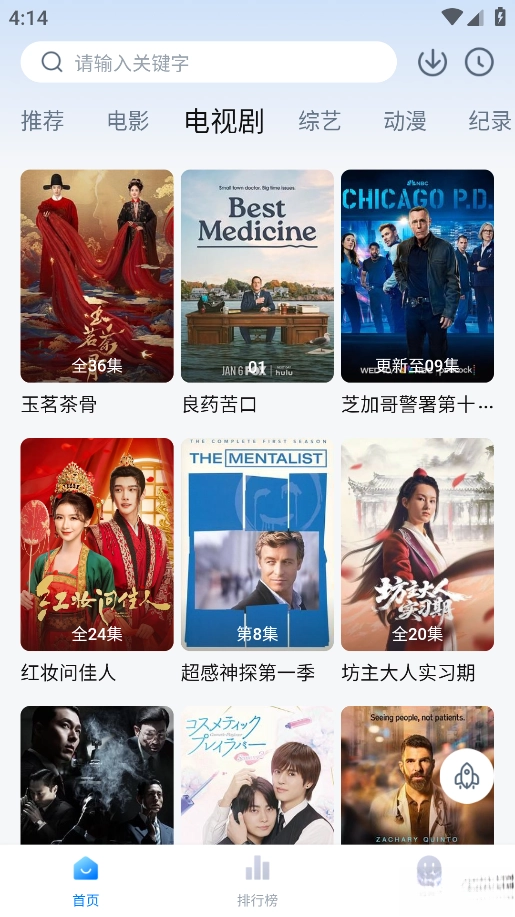Switch to the 推荐 tab
515x917 pixels.
coord(42,121)
